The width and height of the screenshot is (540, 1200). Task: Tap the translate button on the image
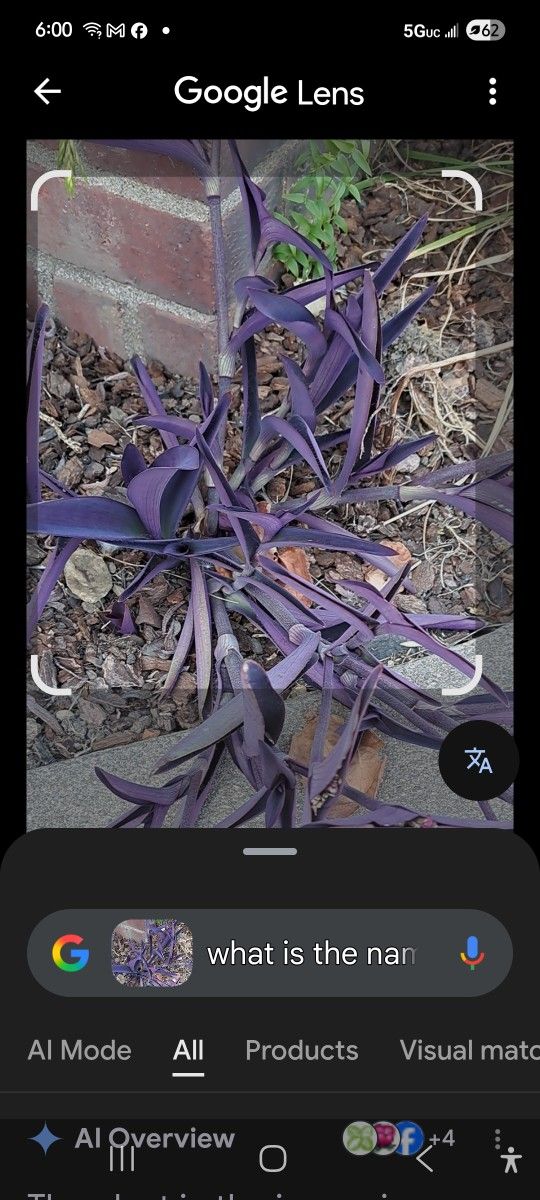pyautogui.click(x=479, y=760)
